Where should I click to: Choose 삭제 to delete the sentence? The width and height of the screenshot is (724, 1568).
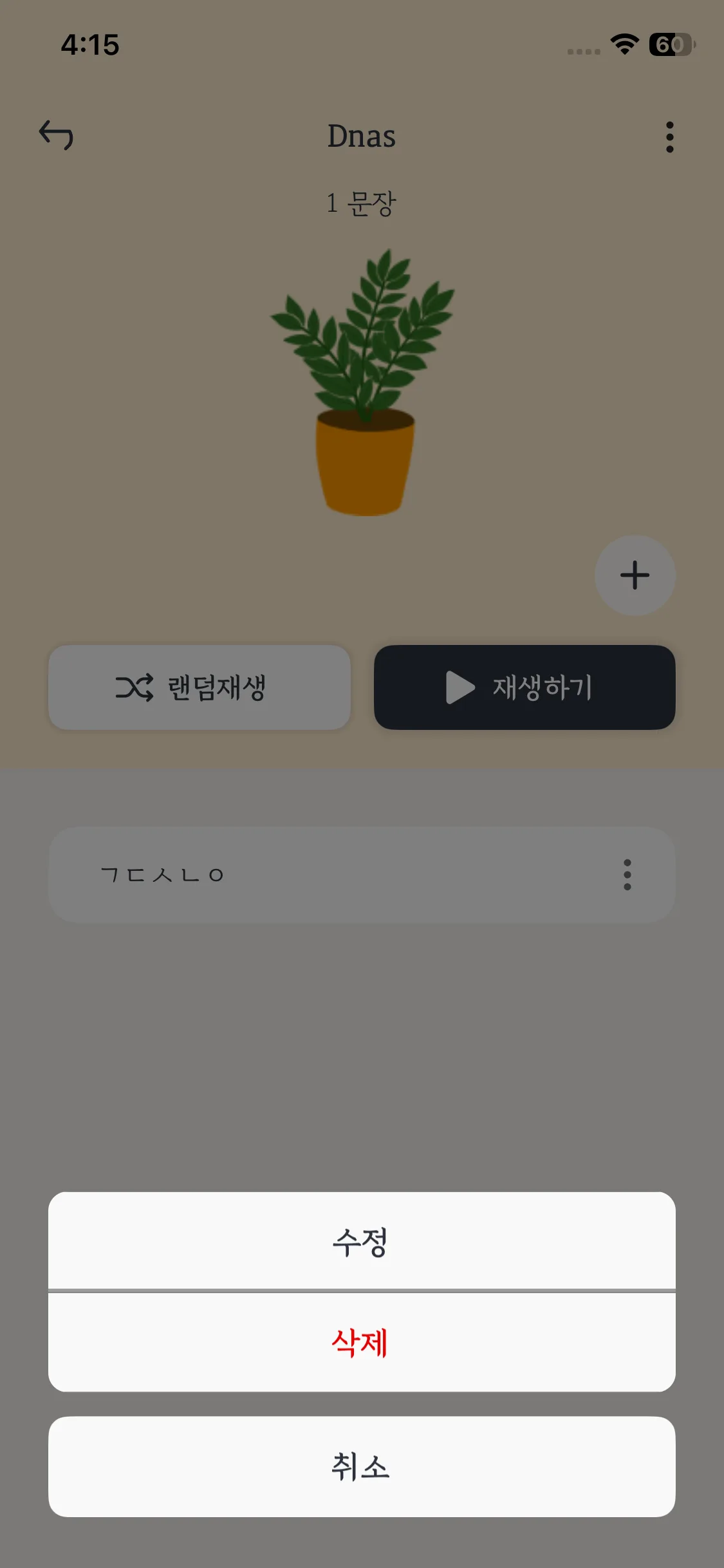[361, 1342]
